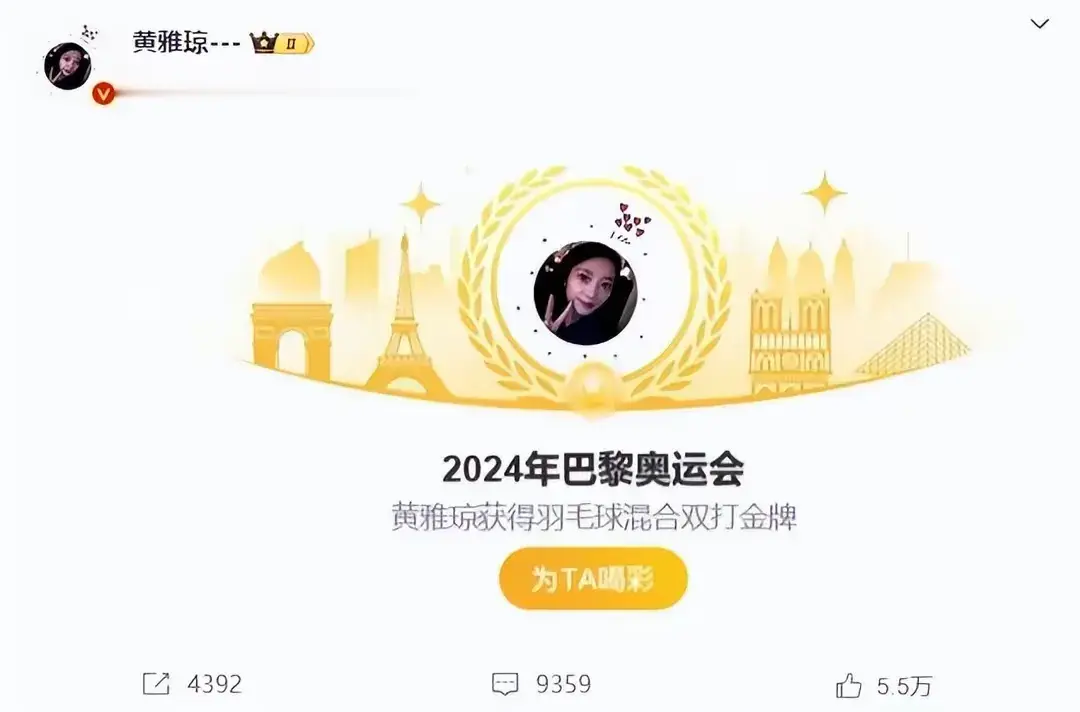This screenshot has height=712, width=1080.
Task: Open the crown membership badge
Action: (x=282, y=43)
